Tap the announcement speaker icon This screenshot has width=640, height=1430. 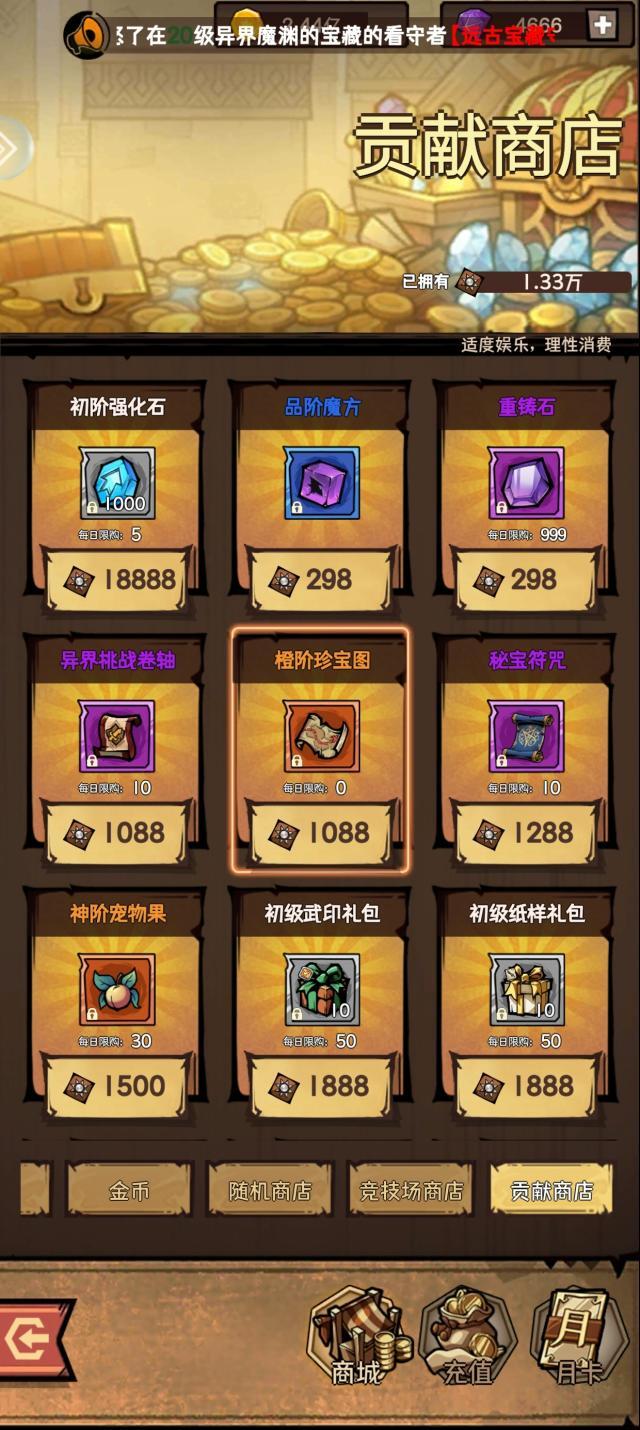(x=86, y=36)
